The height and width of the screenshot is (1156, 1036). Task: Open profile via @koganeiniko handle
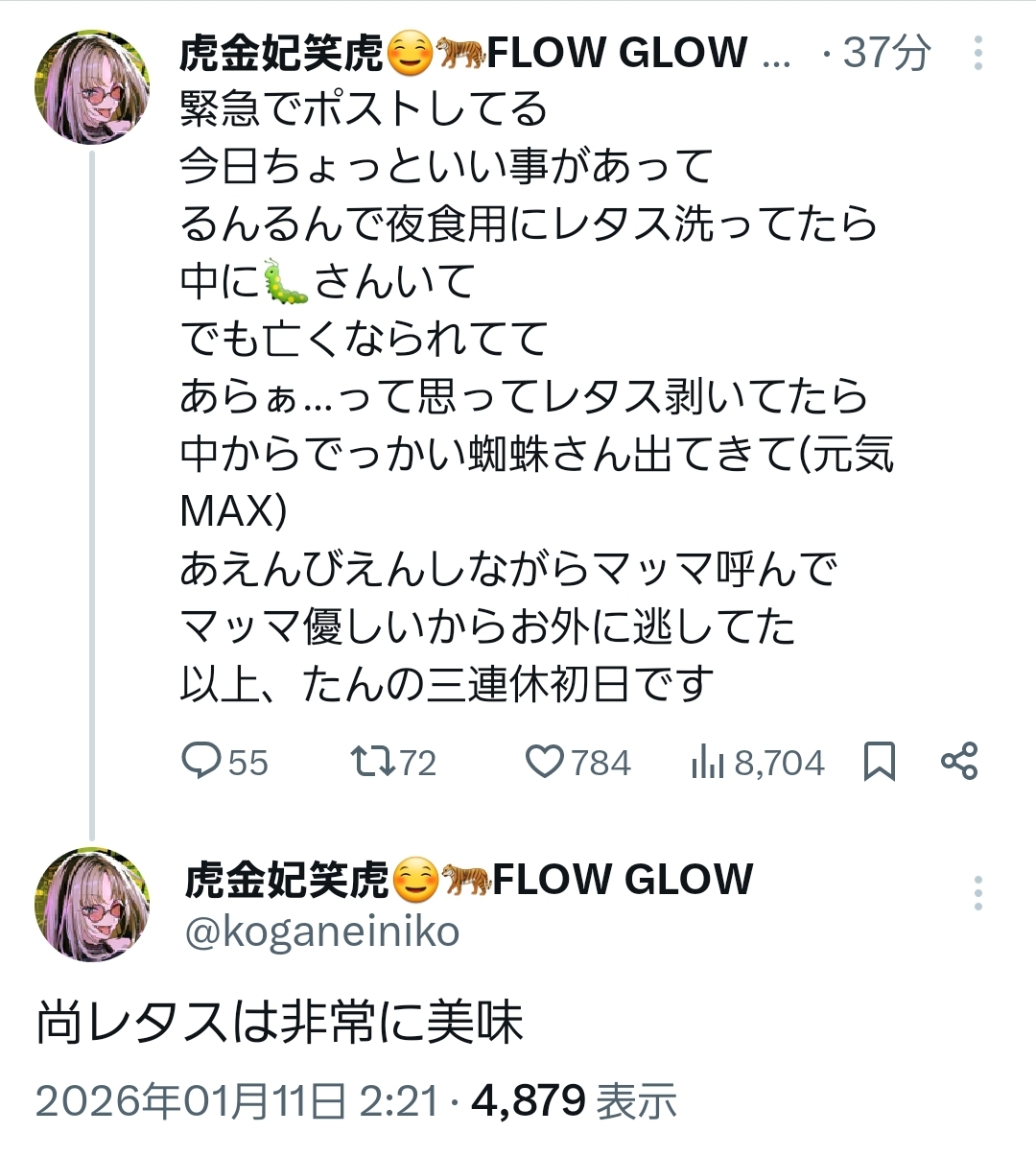click(321, 931)
